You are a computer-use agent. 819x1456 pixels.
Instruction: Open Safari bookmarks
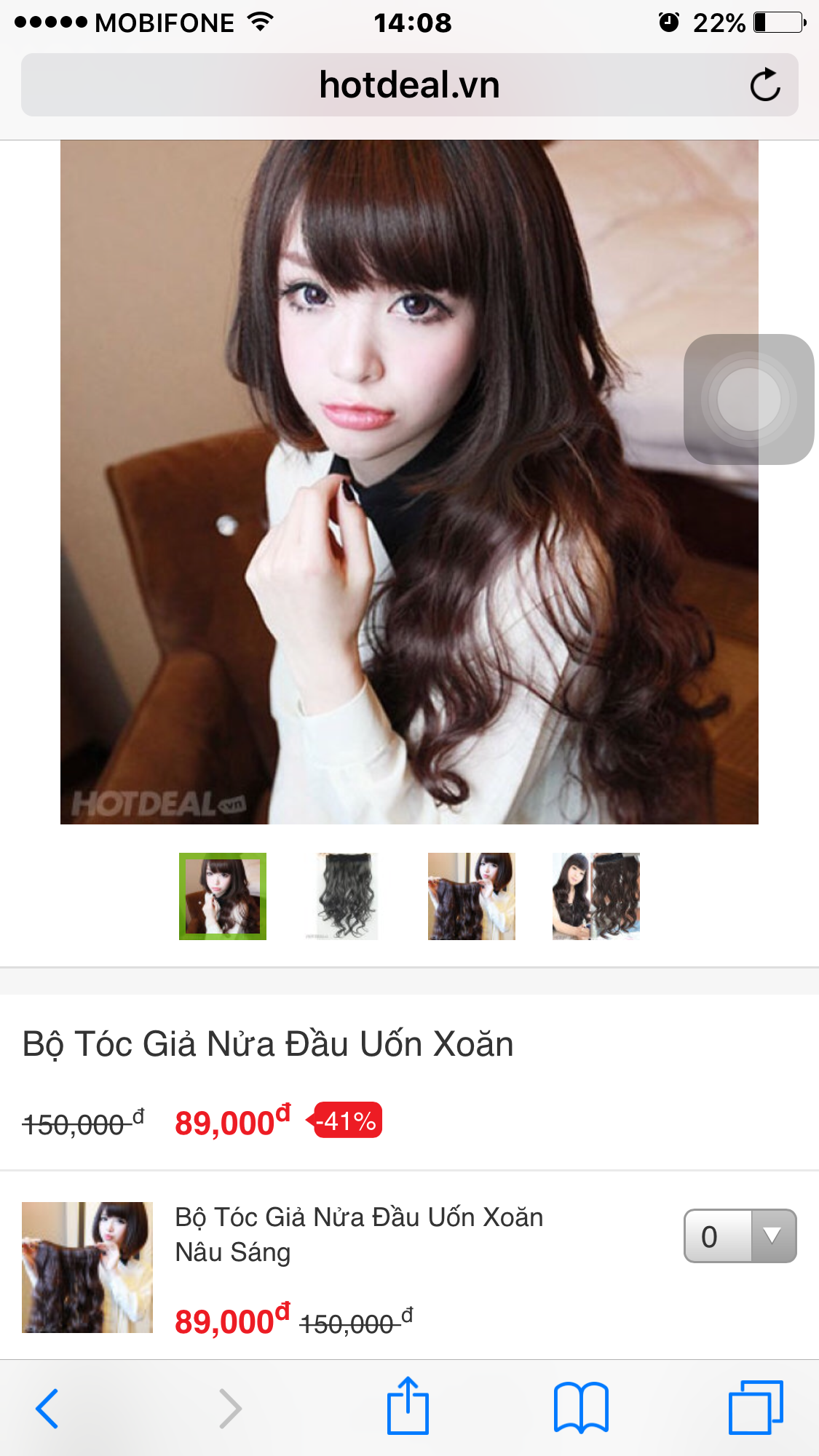(581, 1407)
